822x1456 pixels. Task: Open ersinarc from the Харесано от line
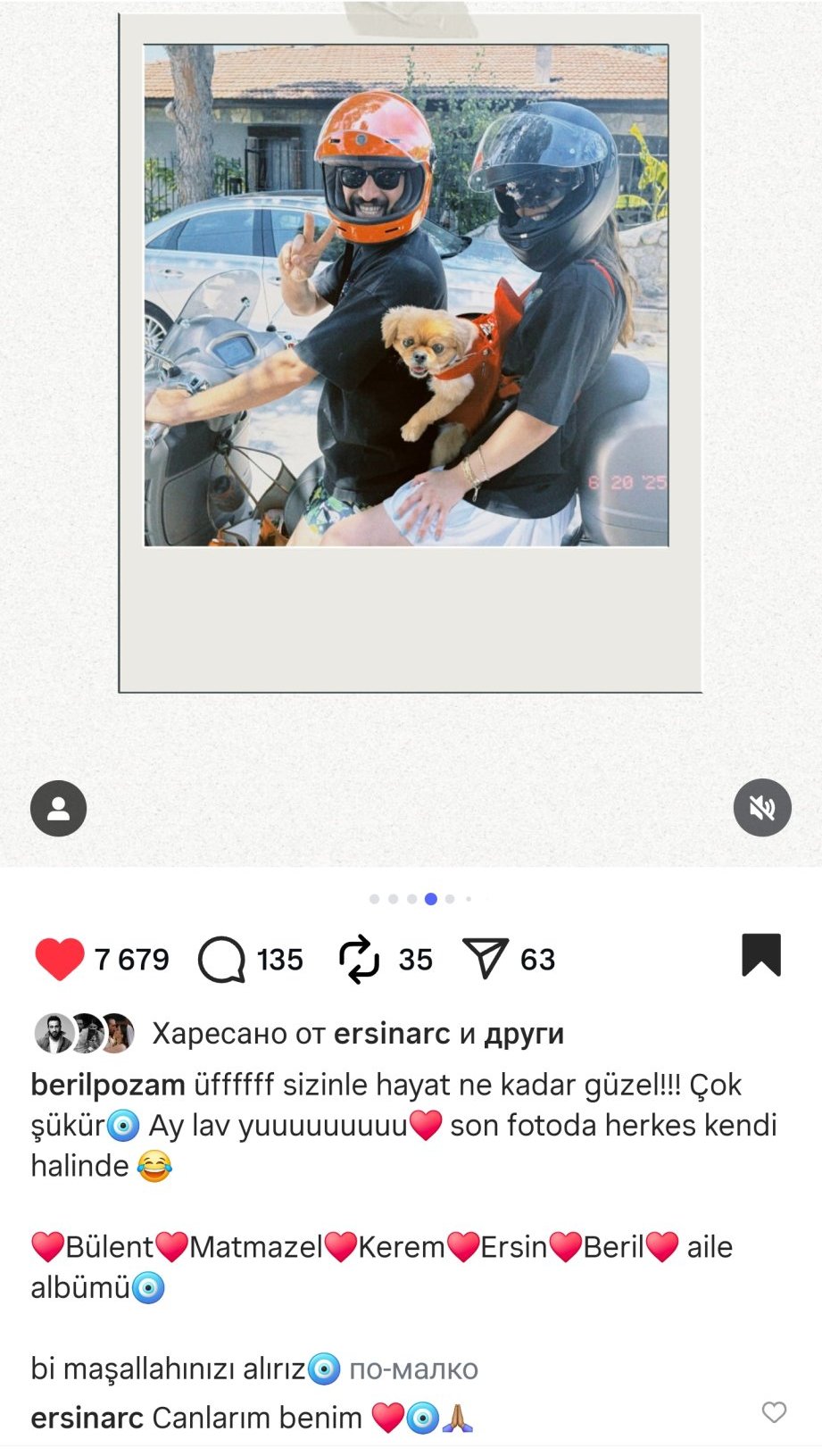tap(392, 1034)
